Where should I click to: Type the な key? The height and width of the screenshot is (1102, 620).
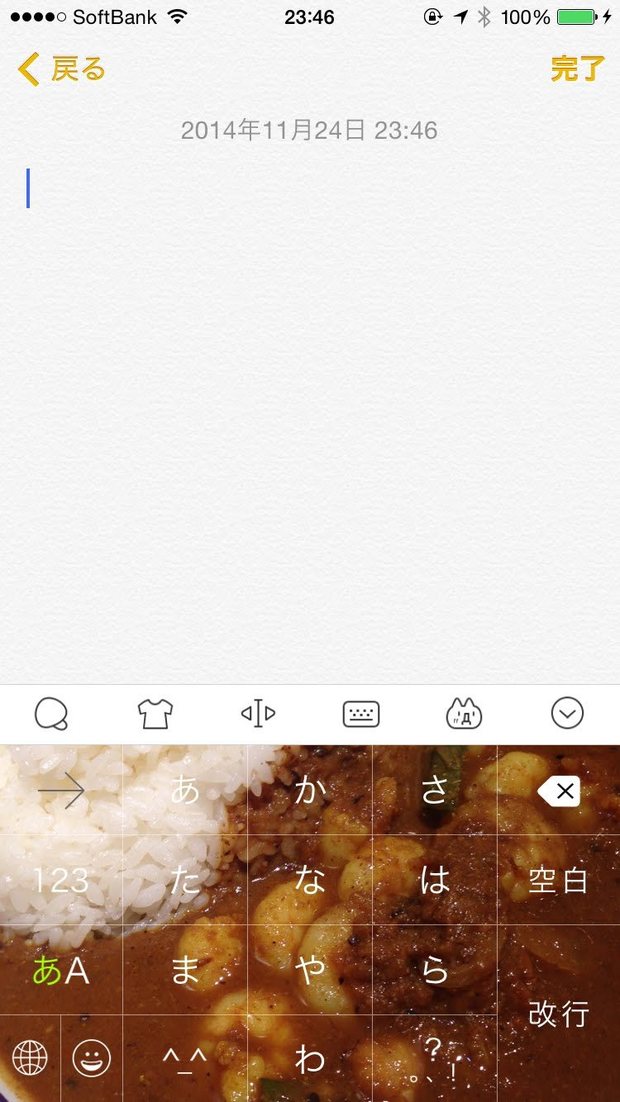(310, 880)
